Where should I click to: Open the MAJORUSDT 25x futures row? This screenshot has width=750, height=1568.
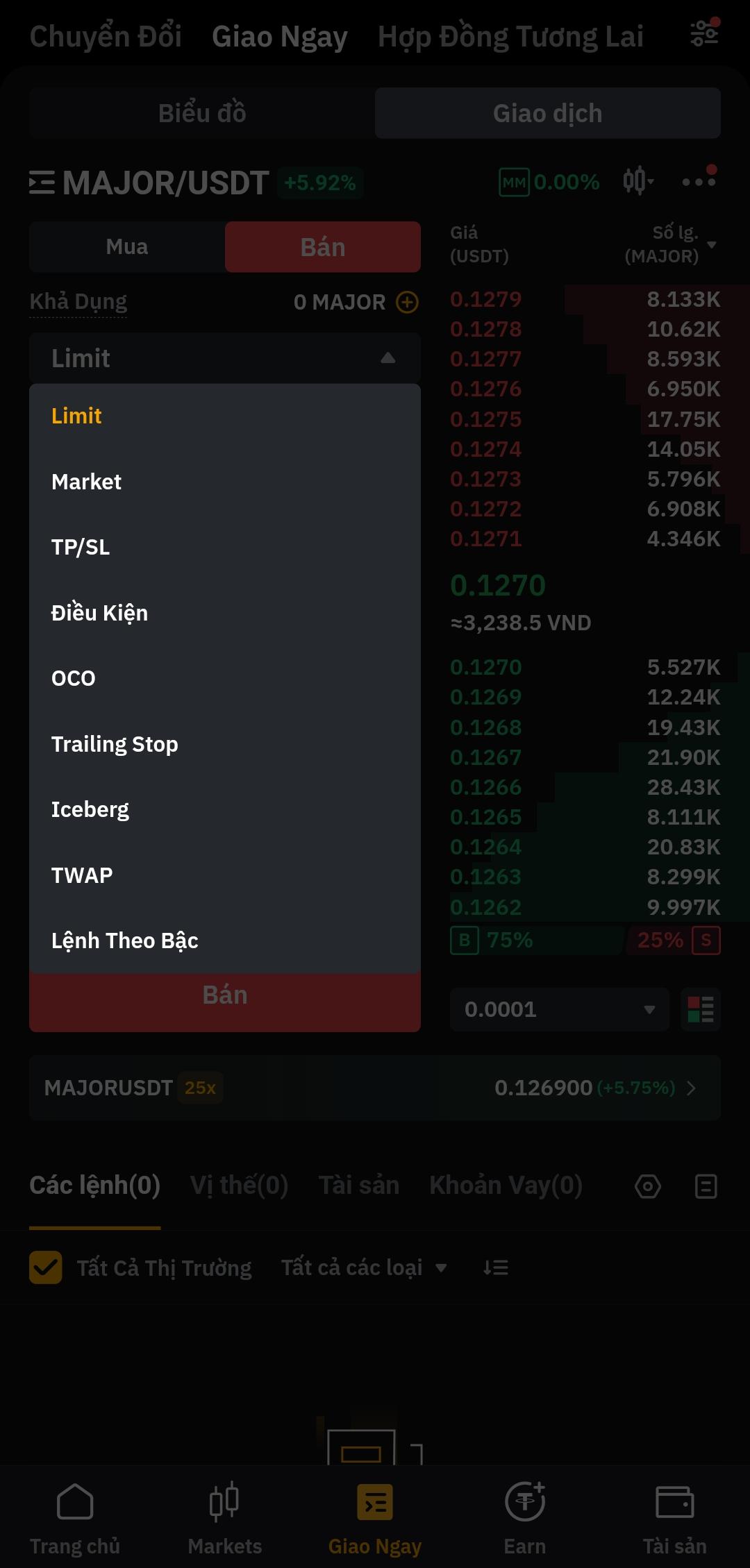375,1088
